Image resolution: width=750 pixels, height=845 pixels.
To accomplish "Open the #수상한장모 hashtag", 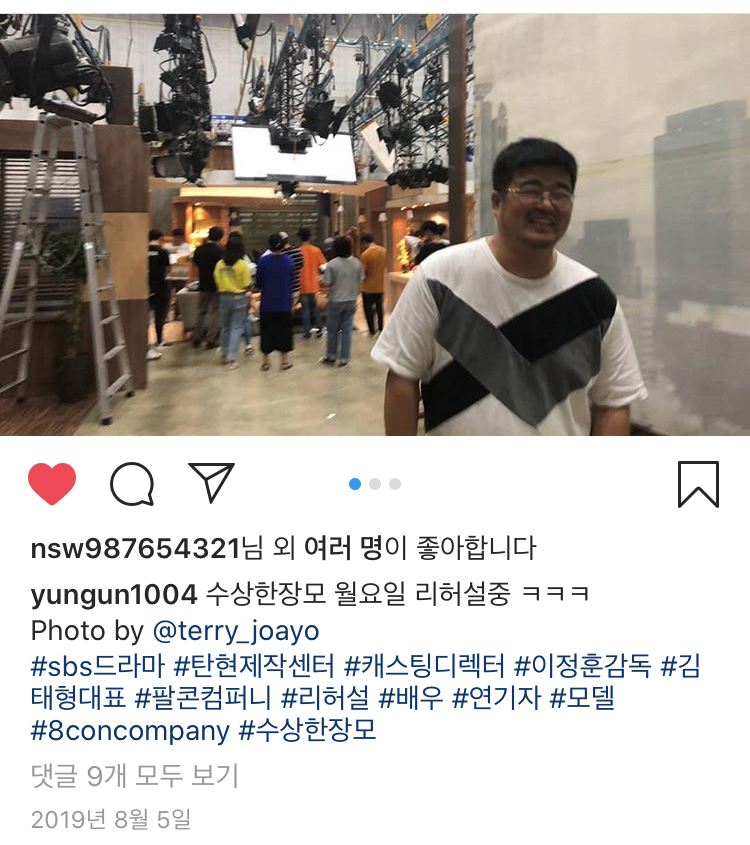I will (307, 731).
